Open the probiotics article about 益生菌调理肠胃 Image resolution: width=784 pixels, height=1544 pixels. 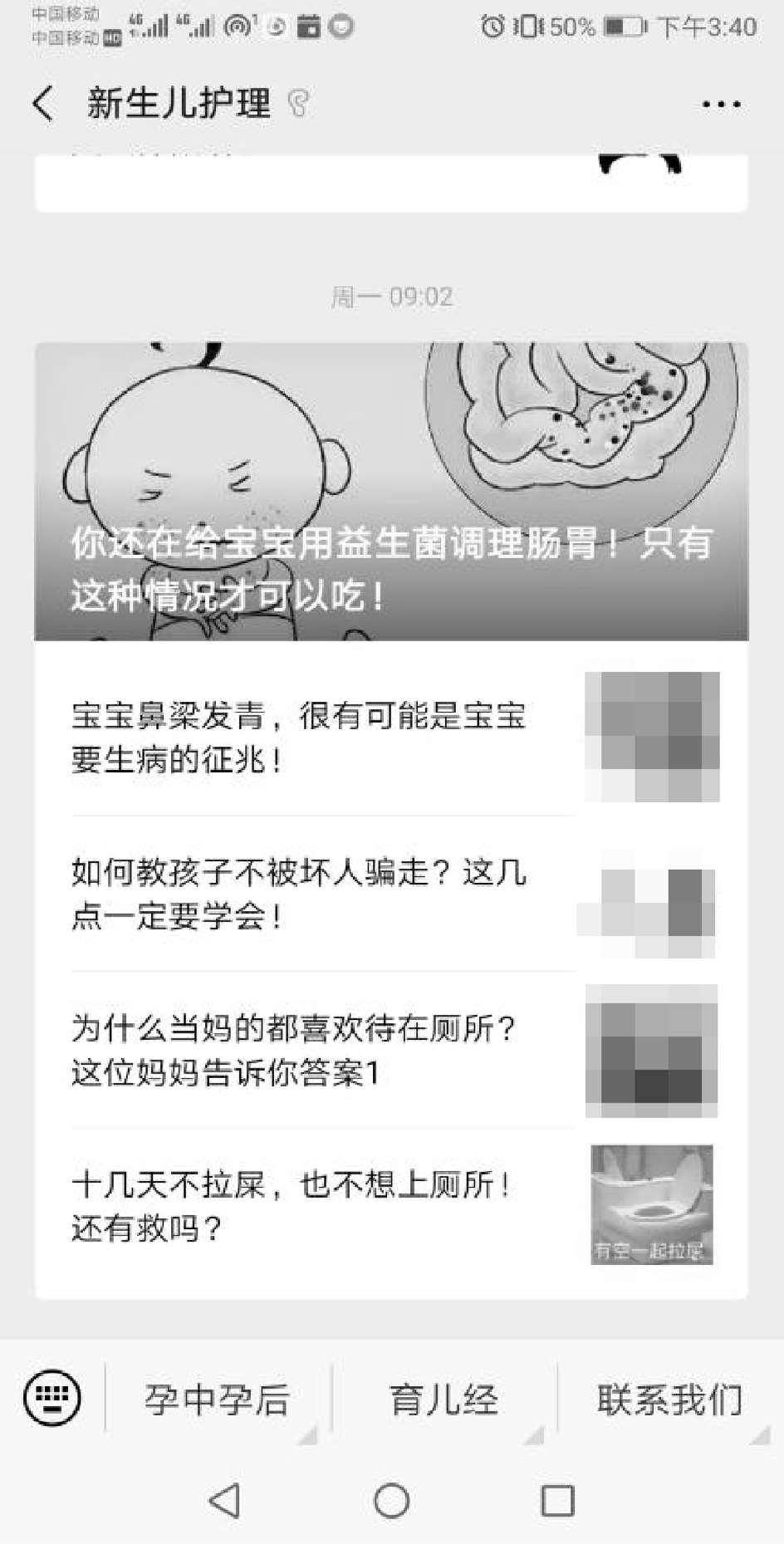[391, 492]
